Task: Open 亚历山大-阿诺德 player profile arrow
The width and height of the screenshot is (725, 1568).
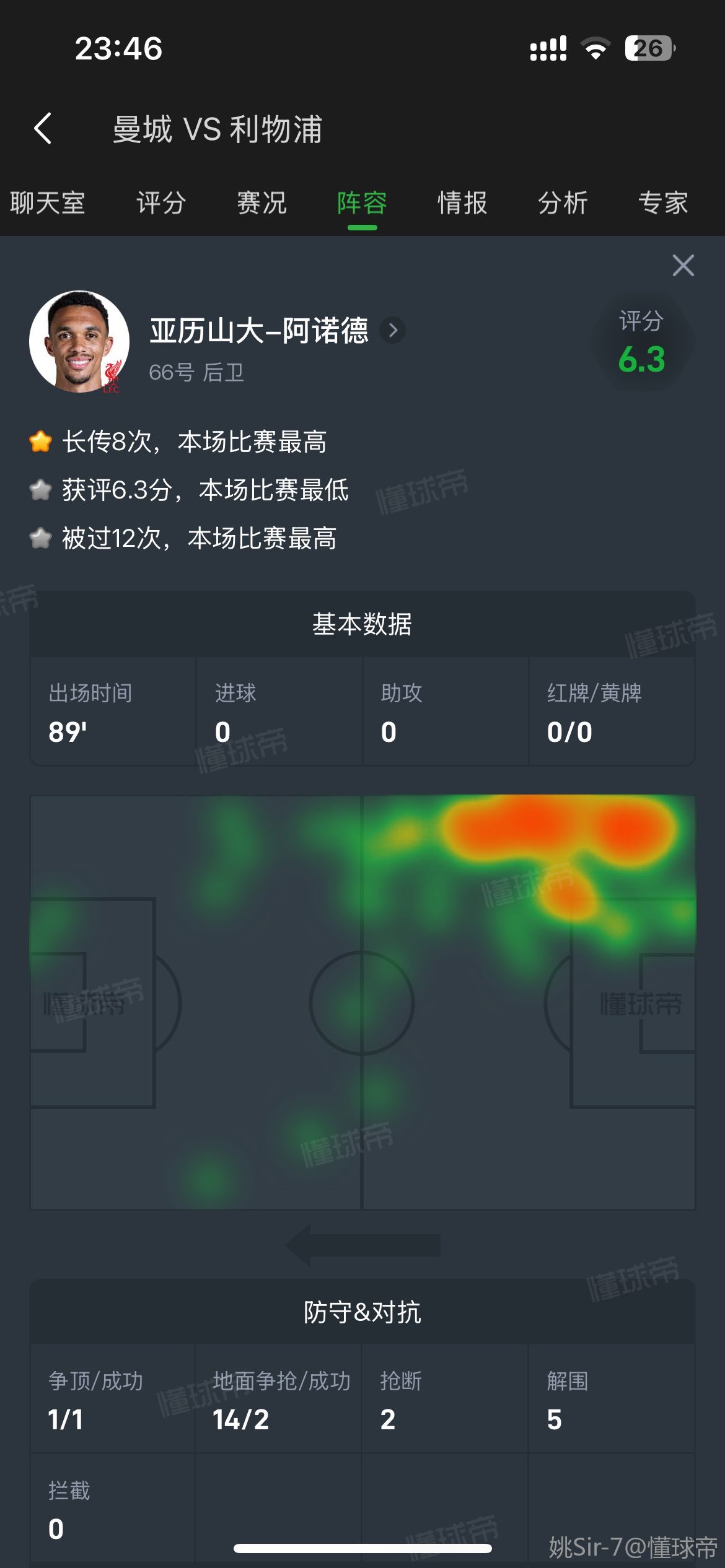Action: click(393, 331)
